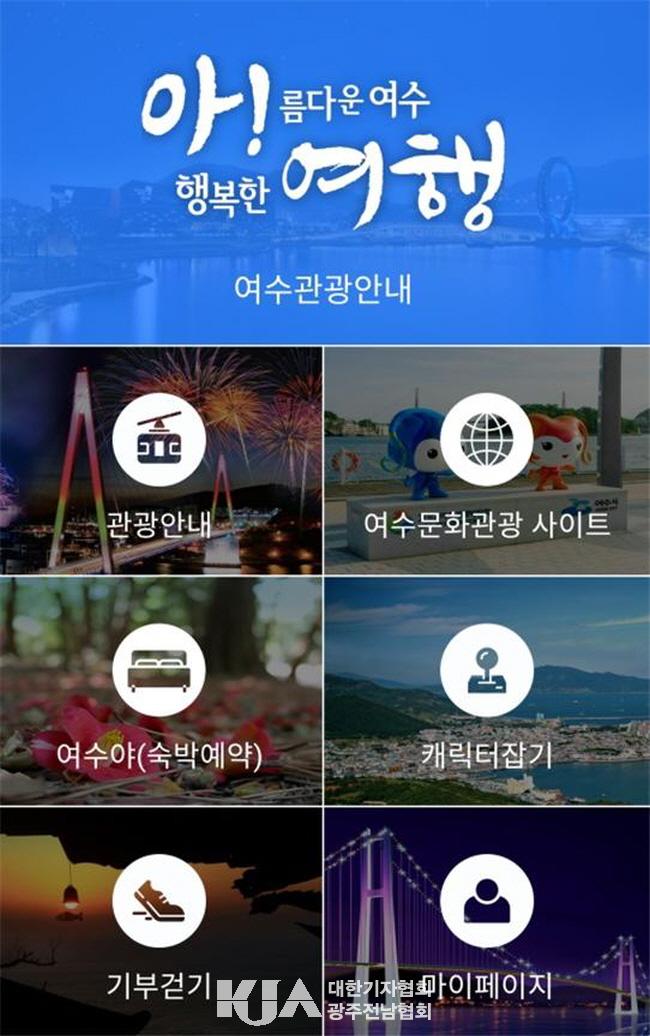
Task: Go to 마이페이지 tile
Action: (x=487, y=920)
